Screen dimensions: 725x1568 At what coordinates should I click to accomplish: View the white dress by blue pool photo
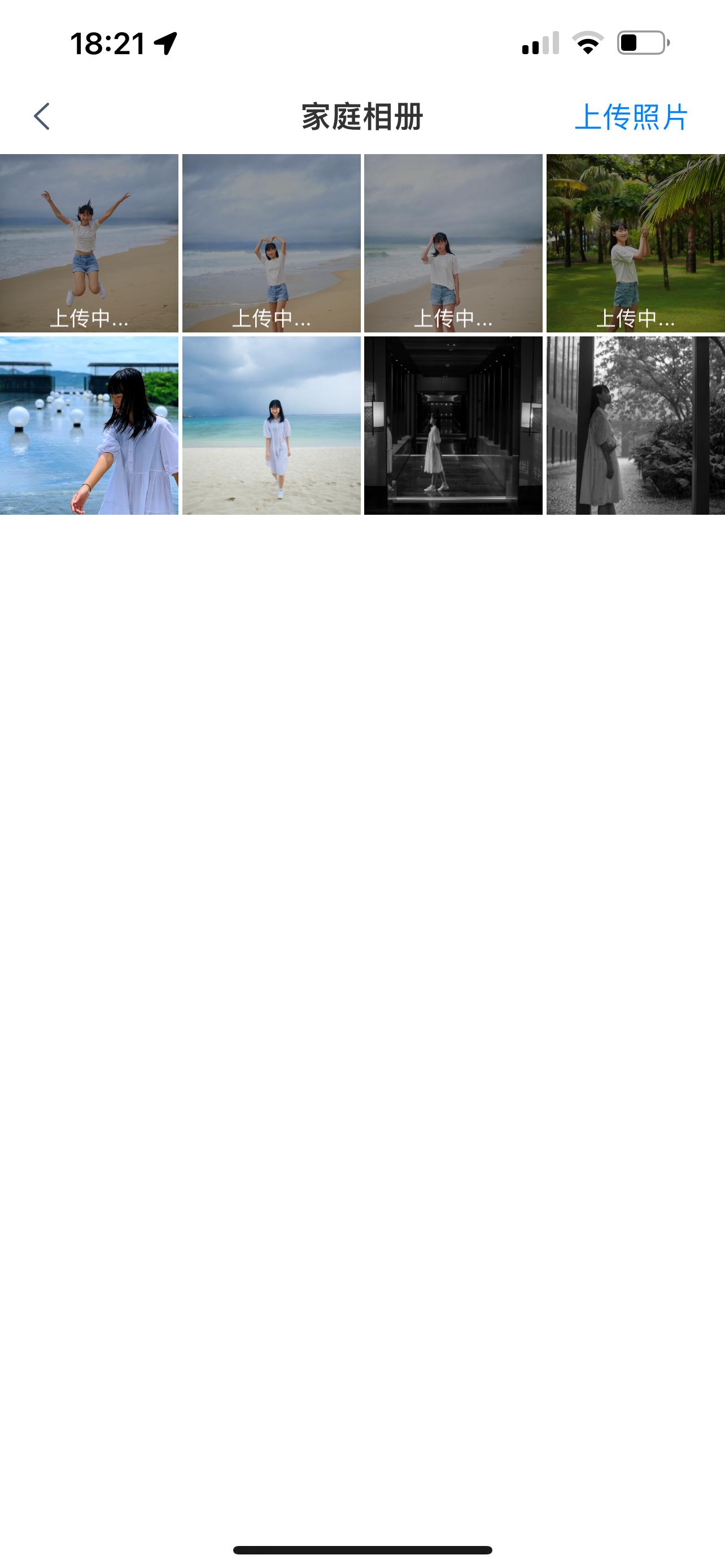click(x=89, y=426)
